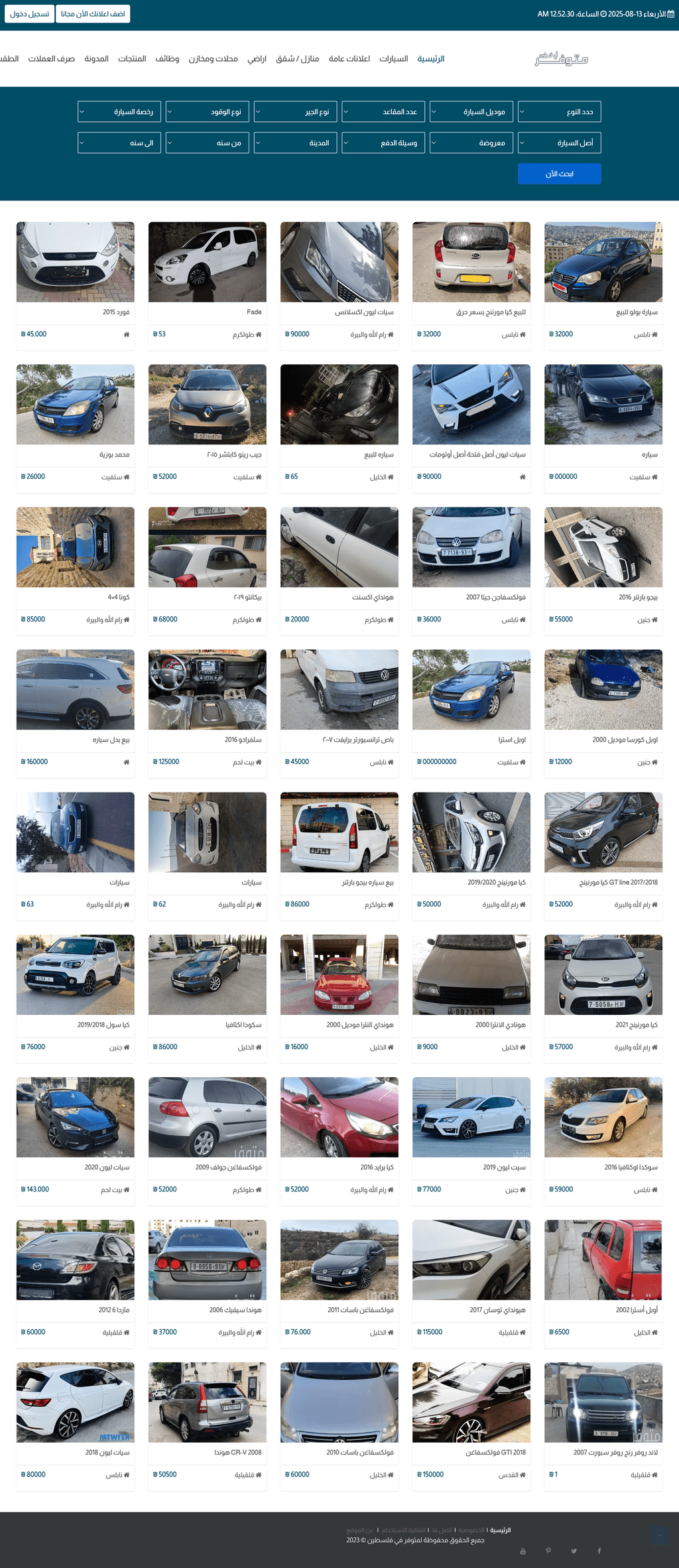Expand موديل السيارة dropdown

471,112
